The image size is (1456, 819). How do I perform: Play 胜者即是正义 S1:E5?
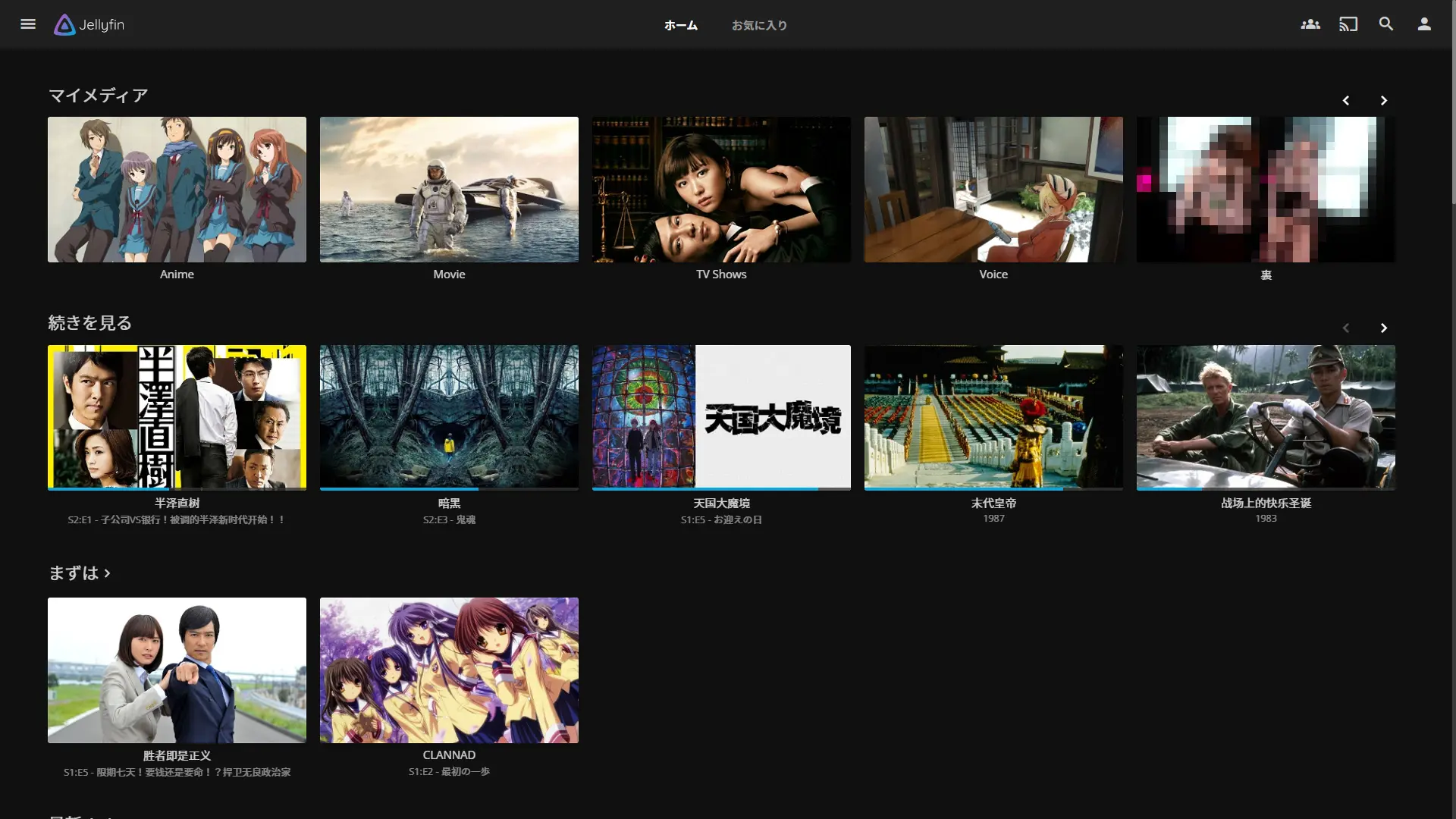(x=177, y=670)
